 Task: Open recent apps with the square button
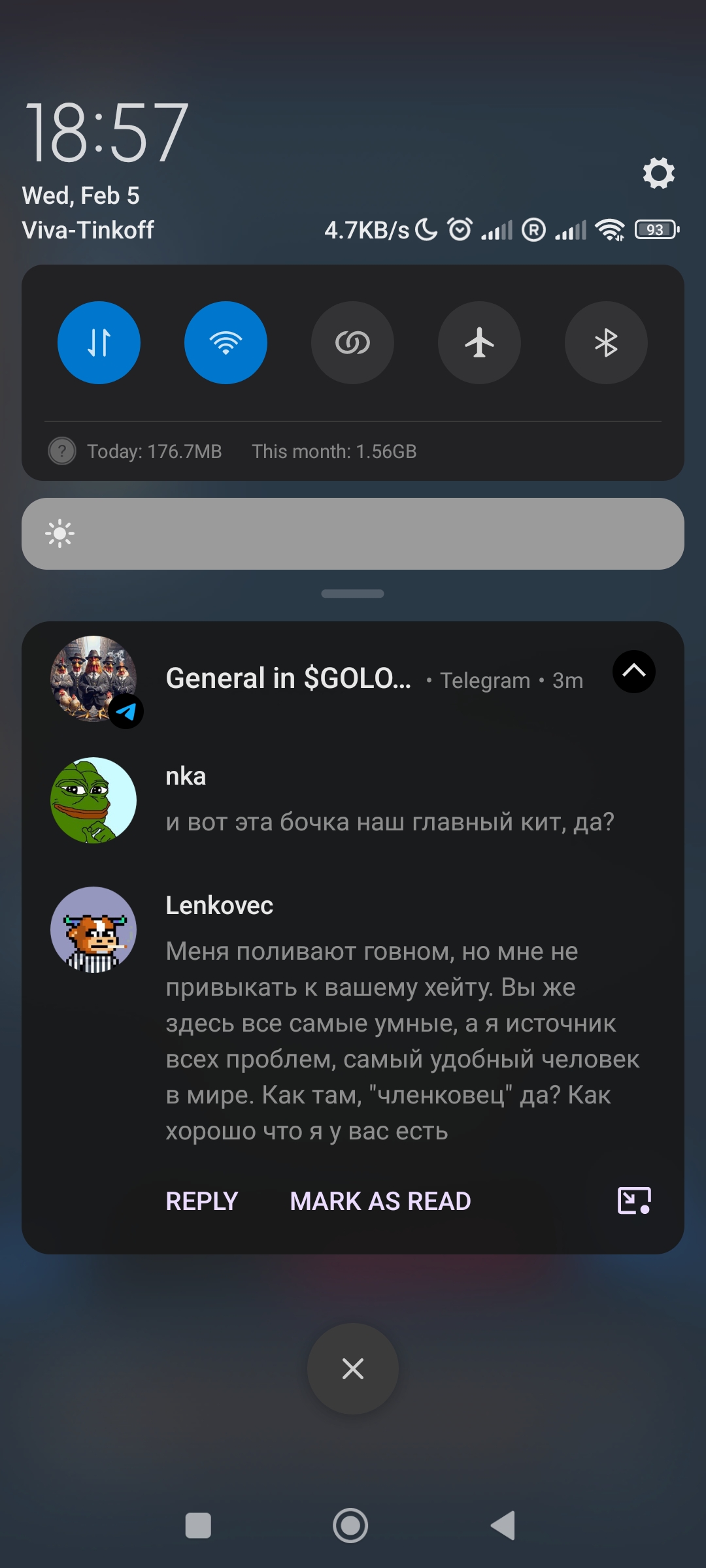click(x=198, y=1526)
